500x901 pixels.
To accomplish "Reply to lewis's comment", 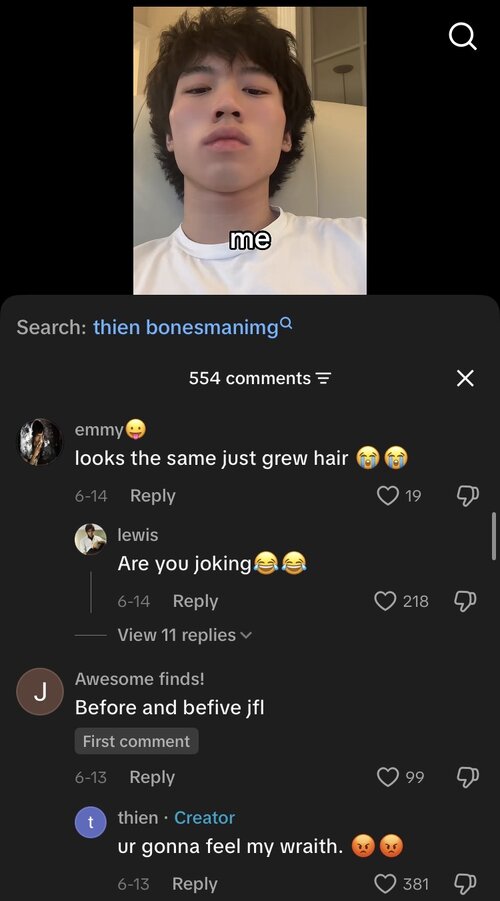I will click(x=195, y=601).
